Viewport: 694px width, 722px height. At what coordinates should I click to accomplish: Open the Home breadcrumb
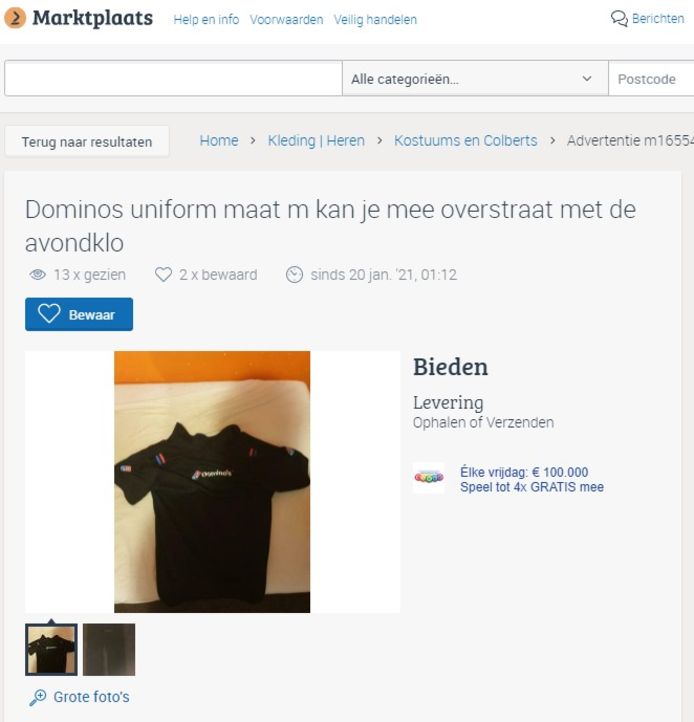(x=219, y=141)
